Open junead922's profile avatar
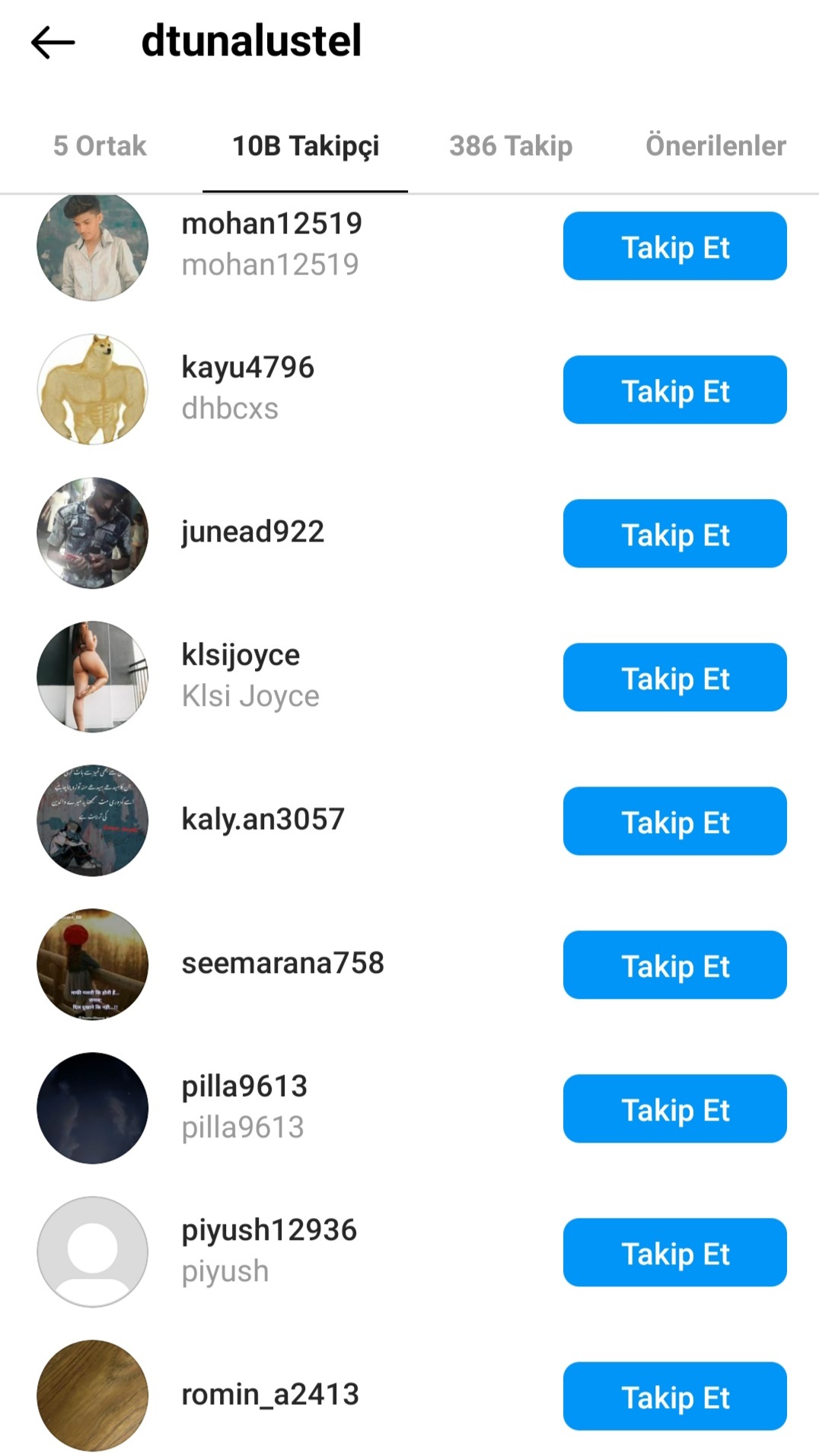 (x=93, y=533)
